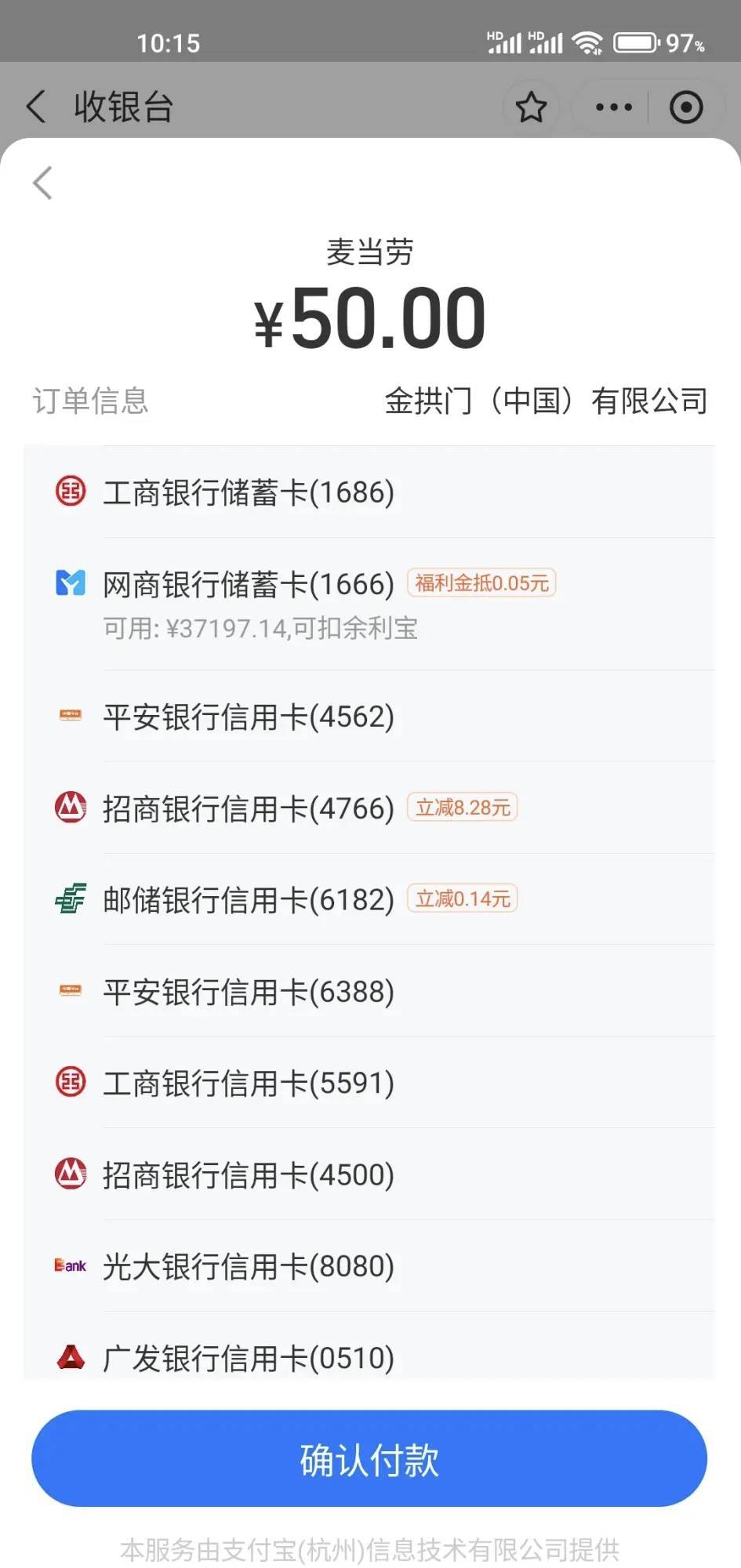Pay with 工商银行信用卡(5591)

click(369, 1083)
